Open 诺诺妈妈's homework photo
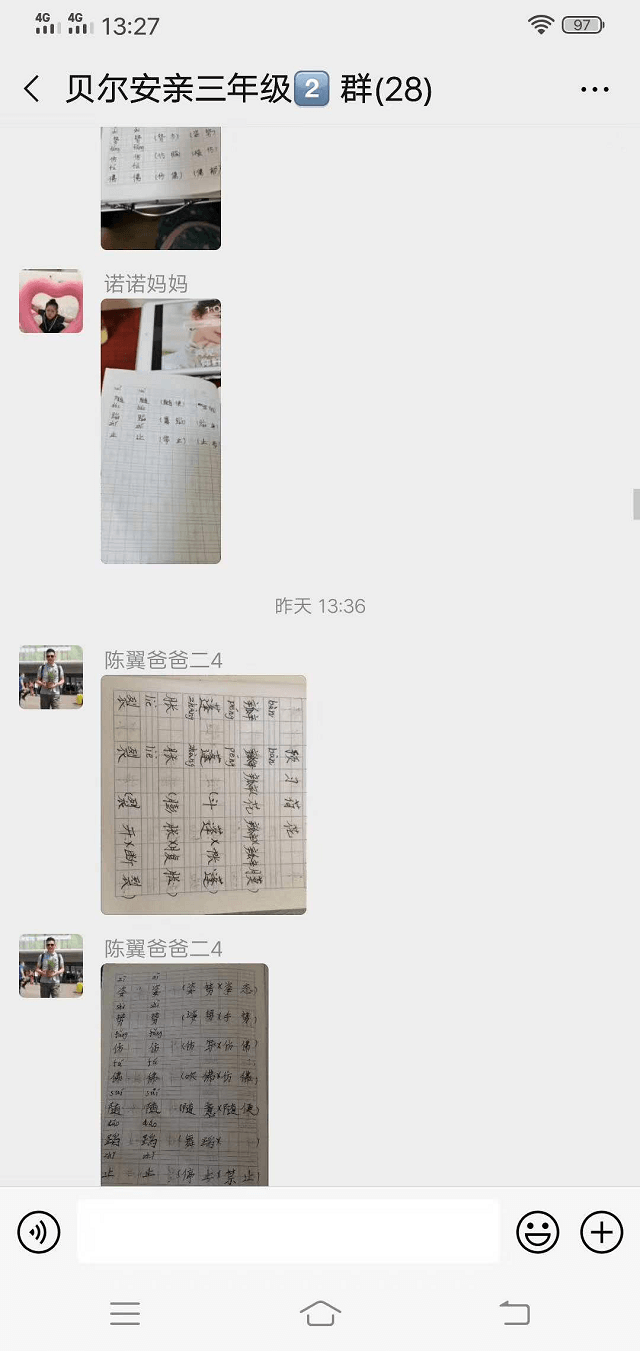Image resolution: width=640 pixels, height=1351 pixels. coord(161,431)
